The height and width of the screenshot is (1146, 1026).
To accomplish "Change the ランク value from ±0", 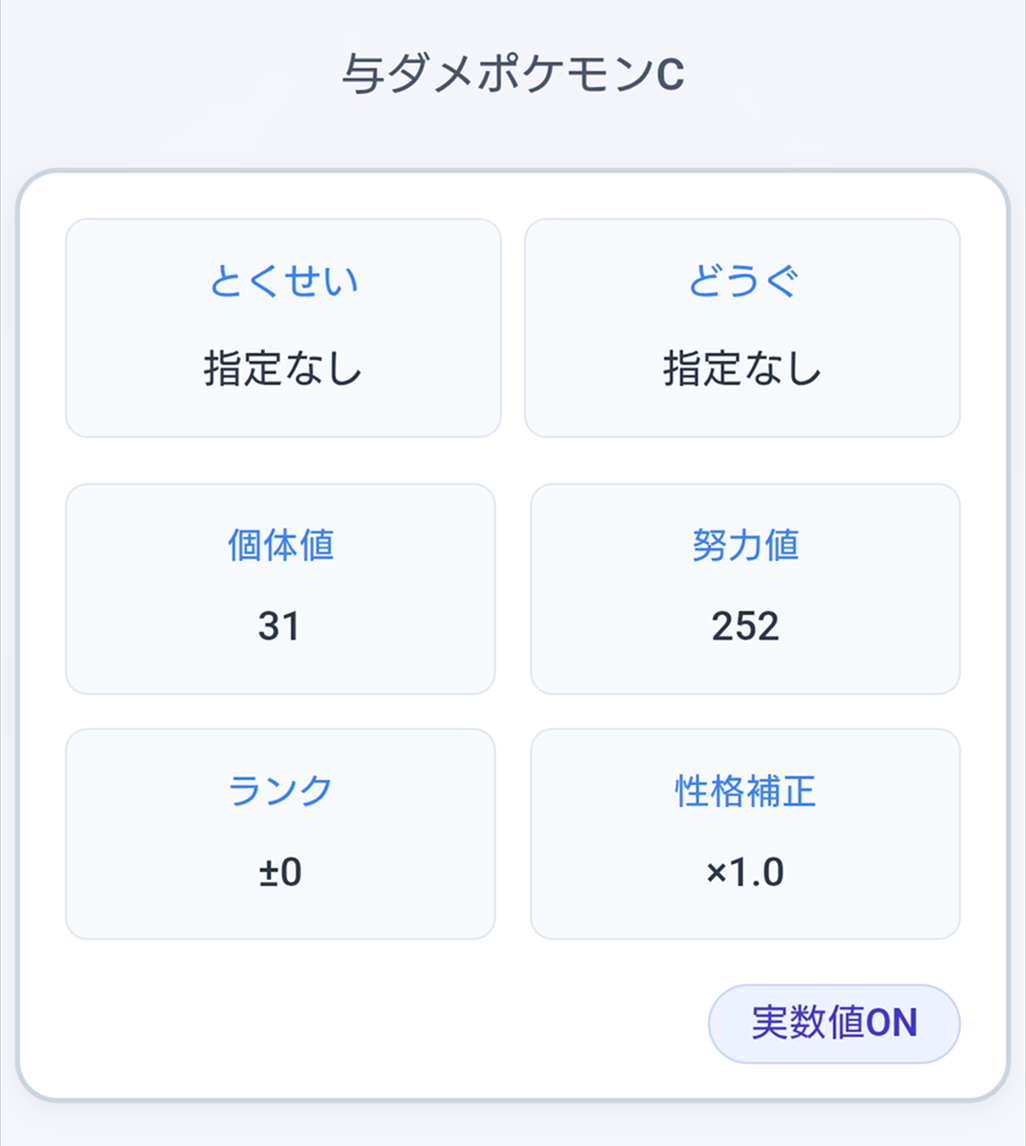I will point(283,834).
